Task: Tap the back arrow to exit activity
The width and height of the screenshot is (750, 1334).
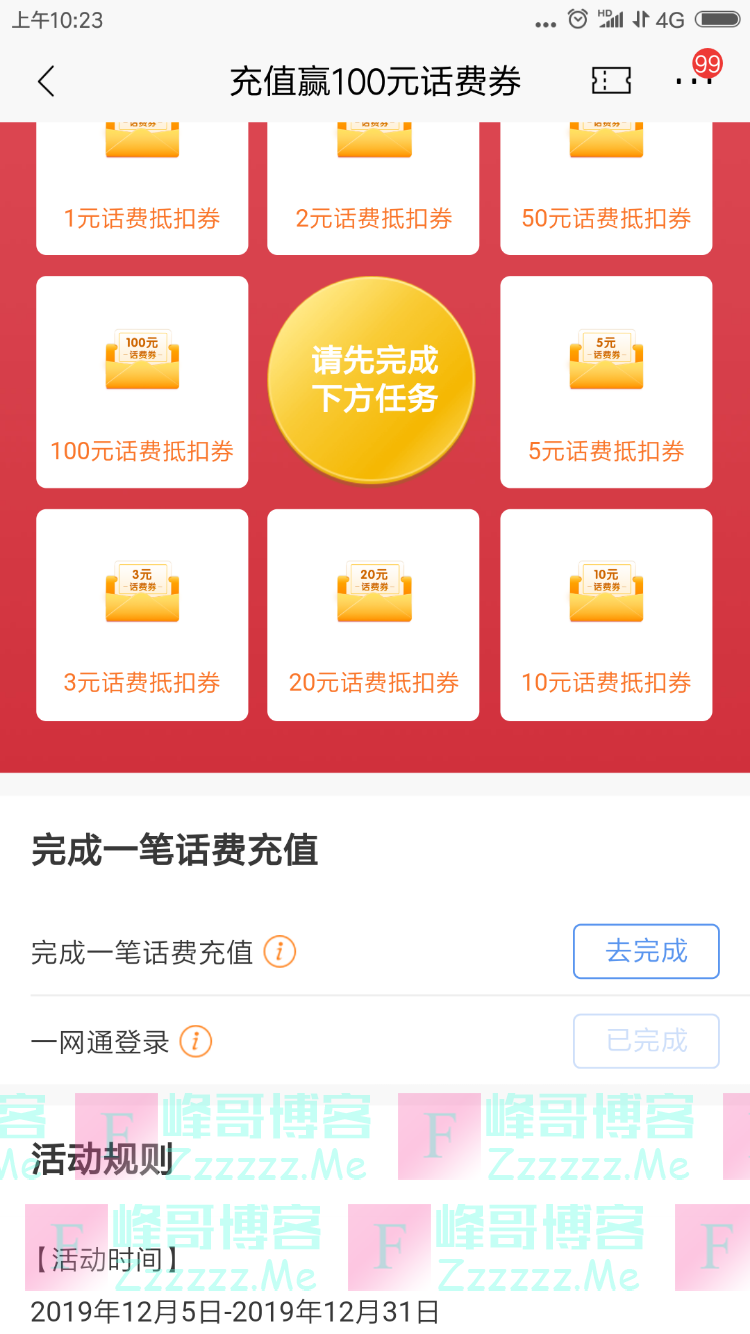Action: (46, 81)
